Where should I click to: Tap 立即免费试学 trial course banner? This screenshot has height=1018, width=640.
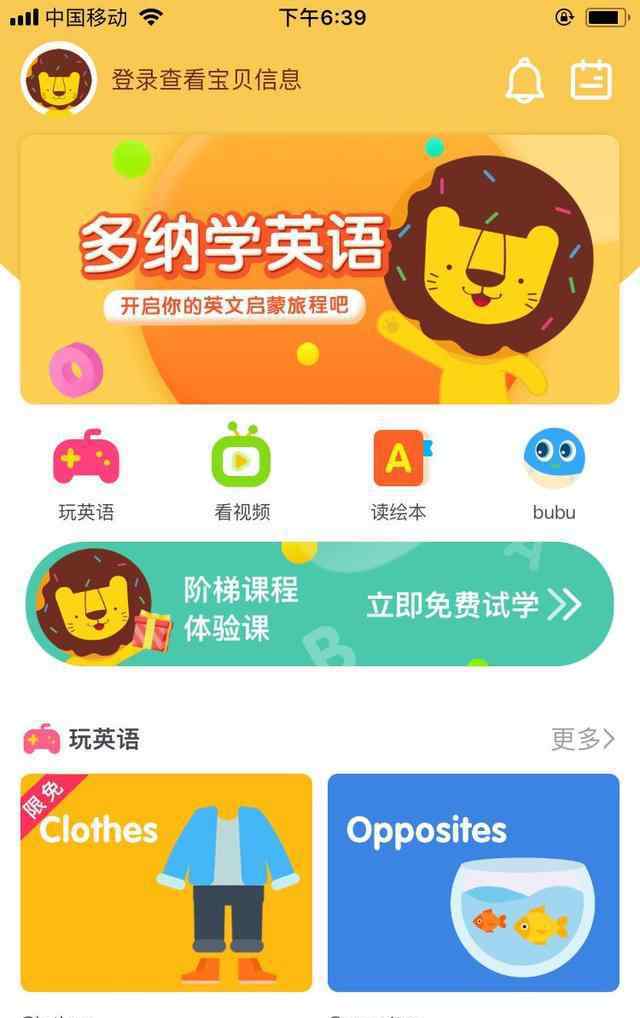tap(472, 605)
